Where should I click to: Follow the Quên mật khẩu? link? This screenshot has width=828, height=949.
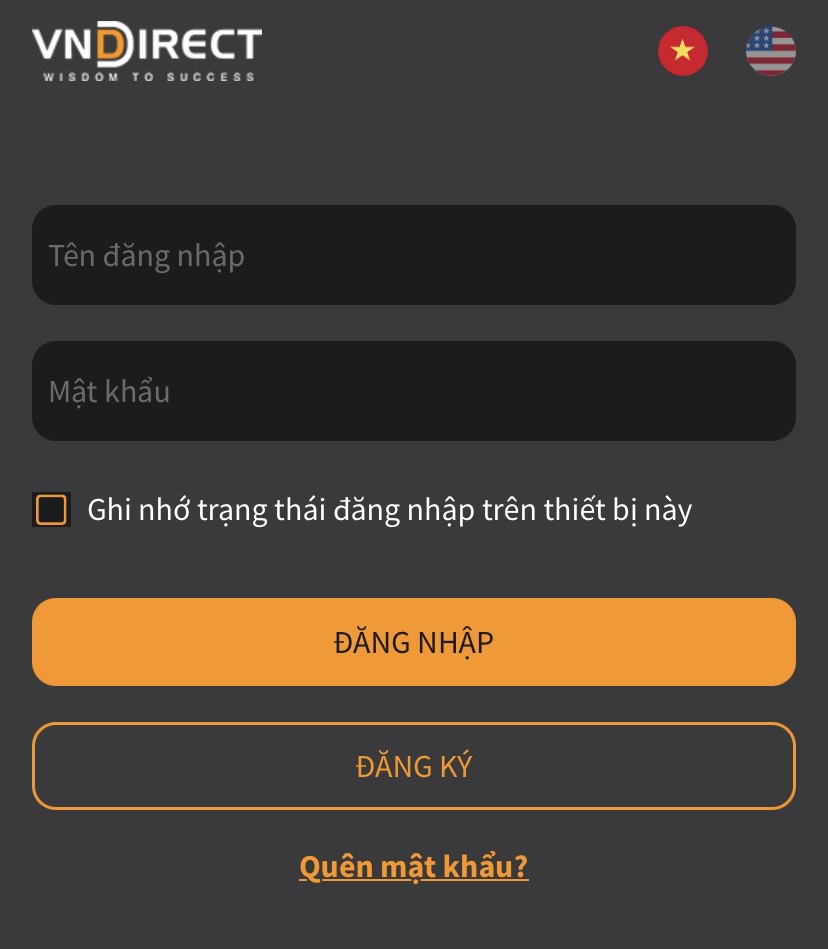coord(413,866)
